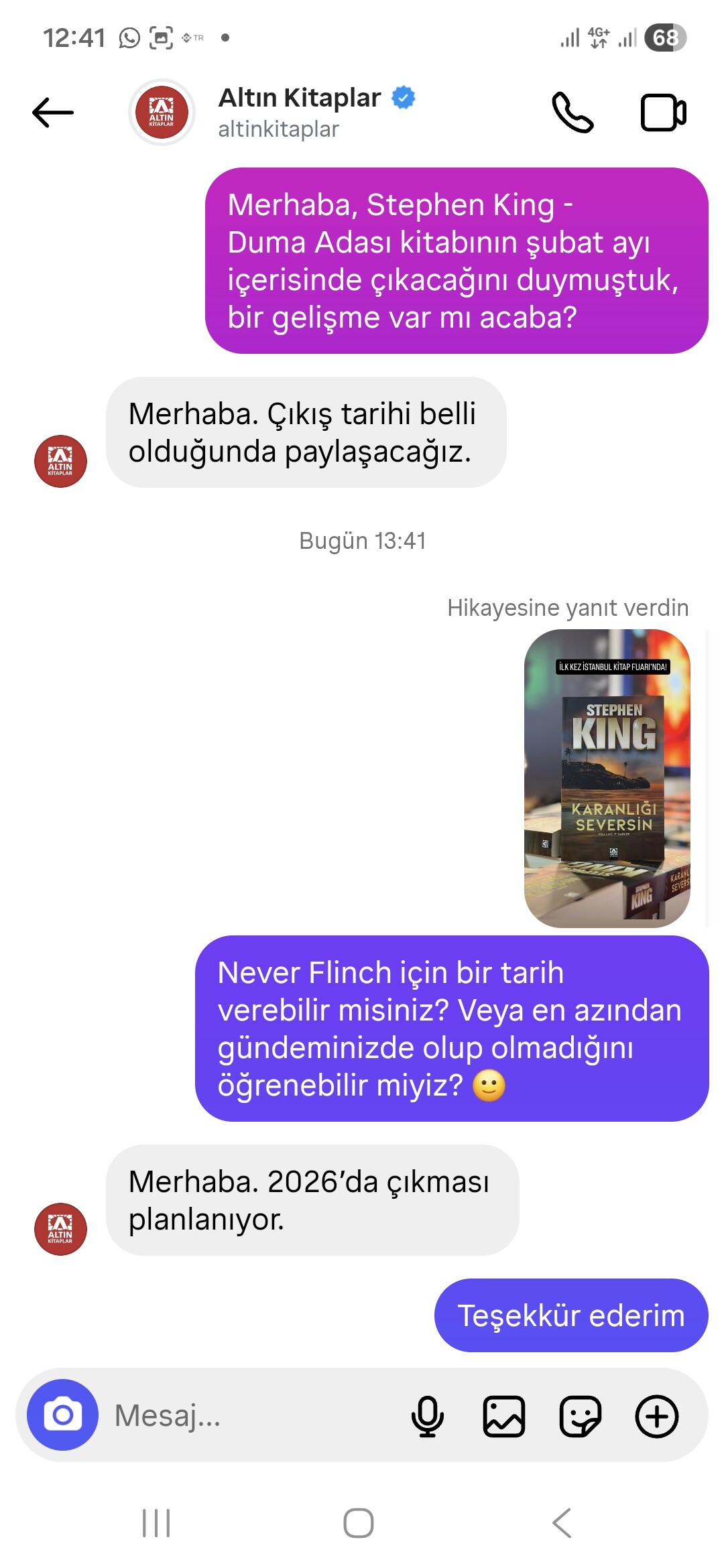The image size is (724, 1568).
Task: Record a voice message with the microphone
Action: pyautogui.click(x=428, y=1415)
